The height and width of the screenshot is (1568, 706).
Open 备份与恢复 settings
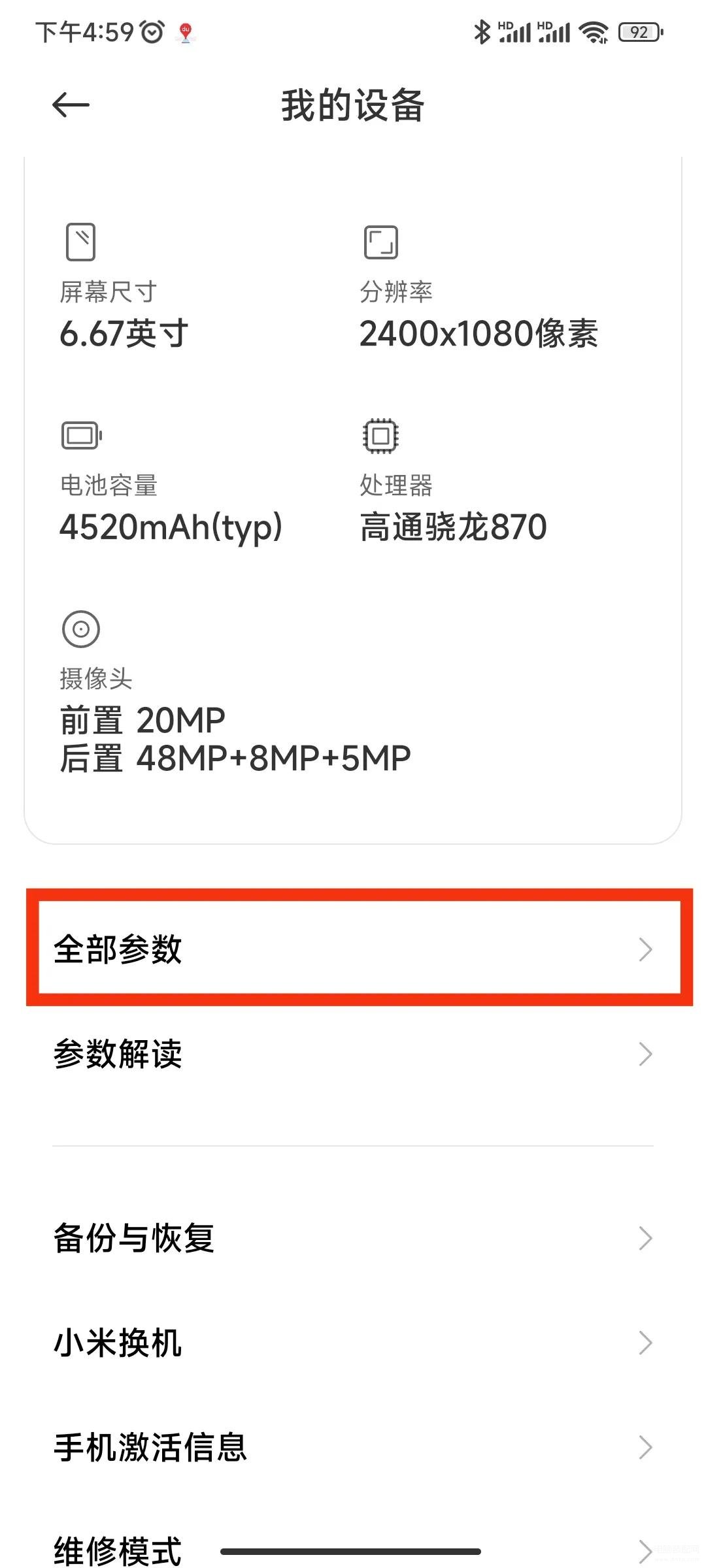pos(353,1238)
